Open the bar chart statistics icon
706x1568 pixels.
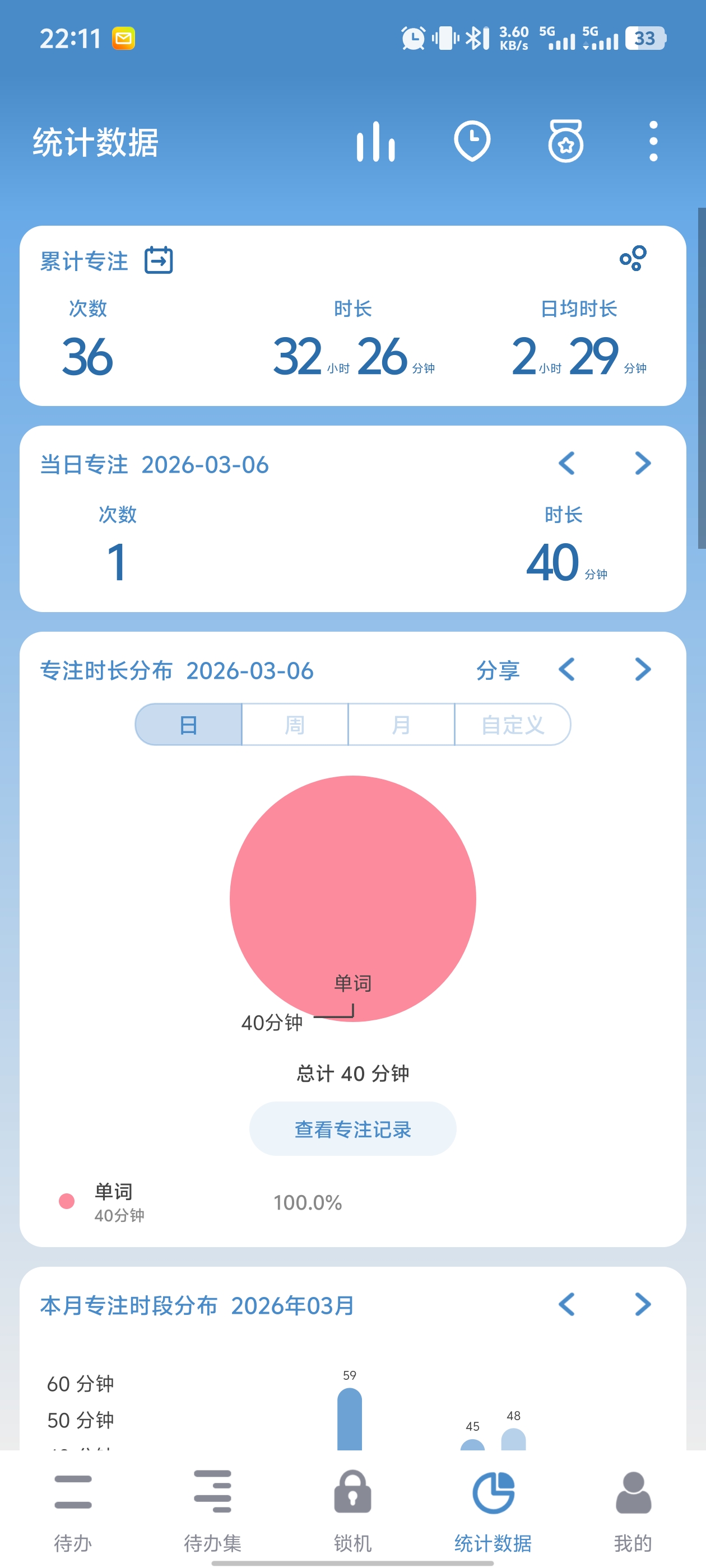click(375, 142)
